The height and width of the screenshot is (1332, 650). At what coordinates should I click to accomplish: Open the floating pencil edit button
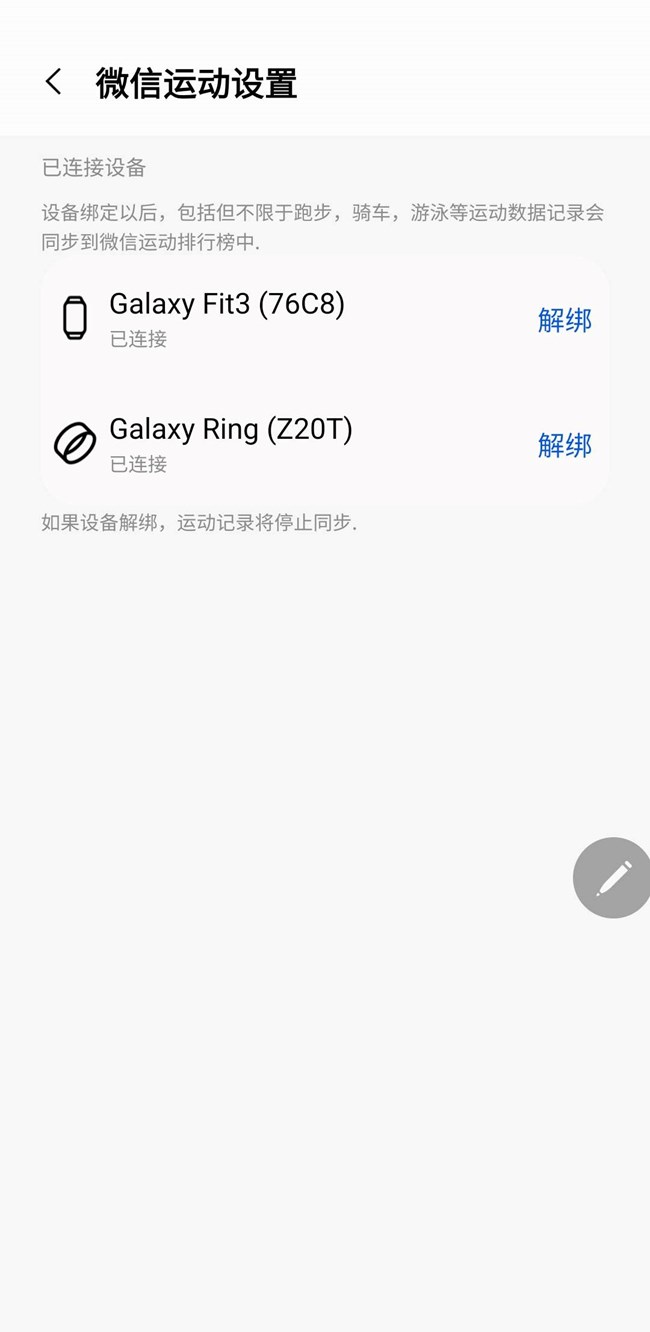[x=612, y=878]
